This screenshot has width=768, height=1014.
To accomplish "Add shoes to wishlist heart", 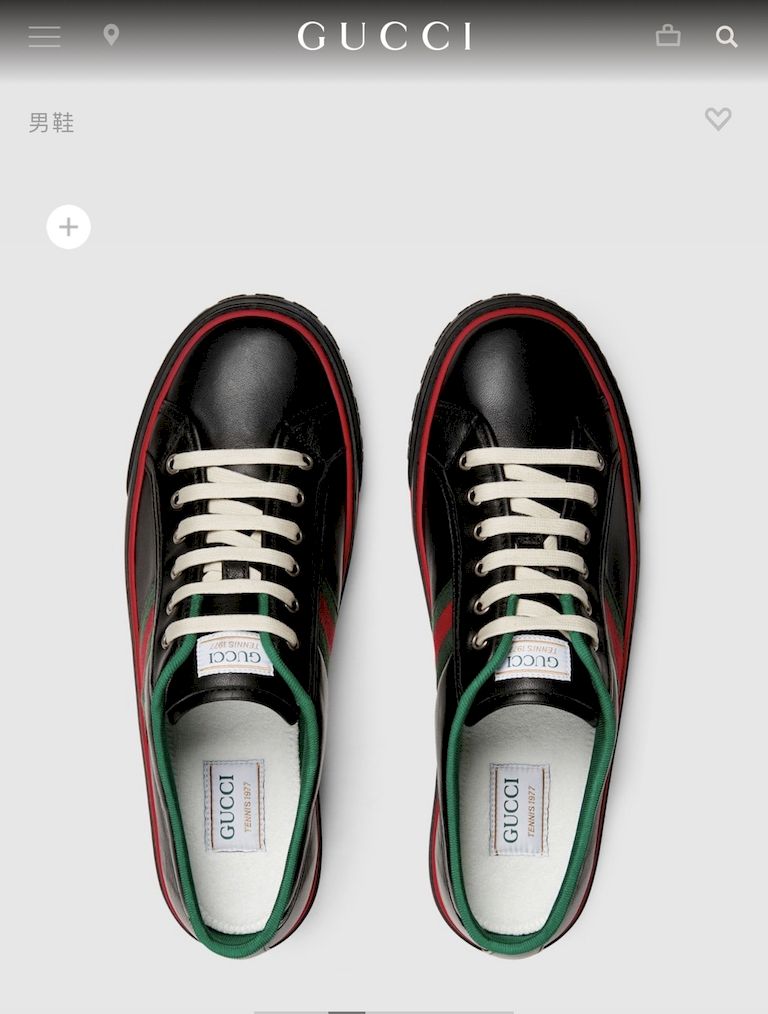I will click(x=718, y=119).
